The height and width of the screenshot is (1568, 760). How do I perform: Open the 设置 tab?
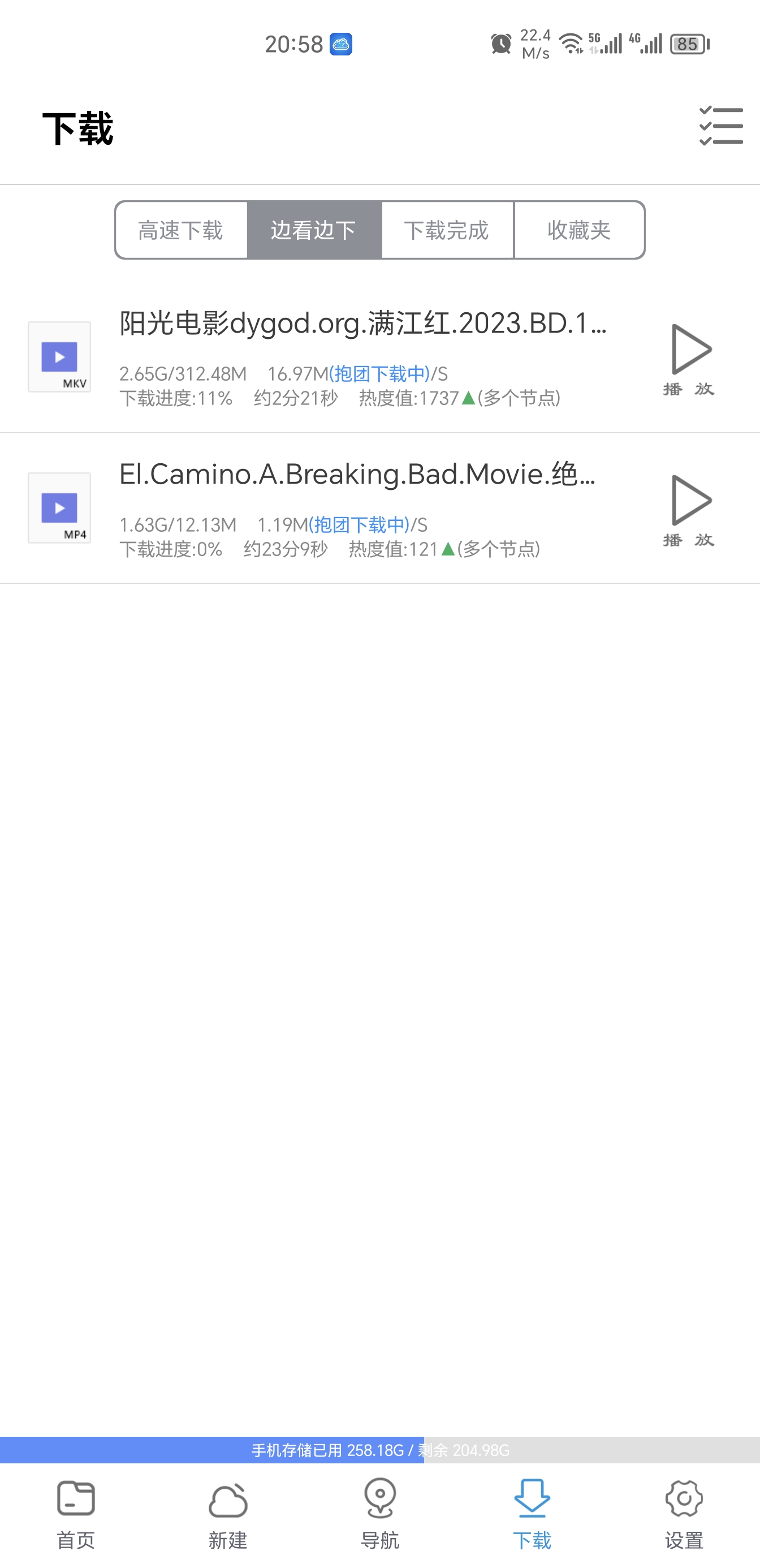(684, 1514)
